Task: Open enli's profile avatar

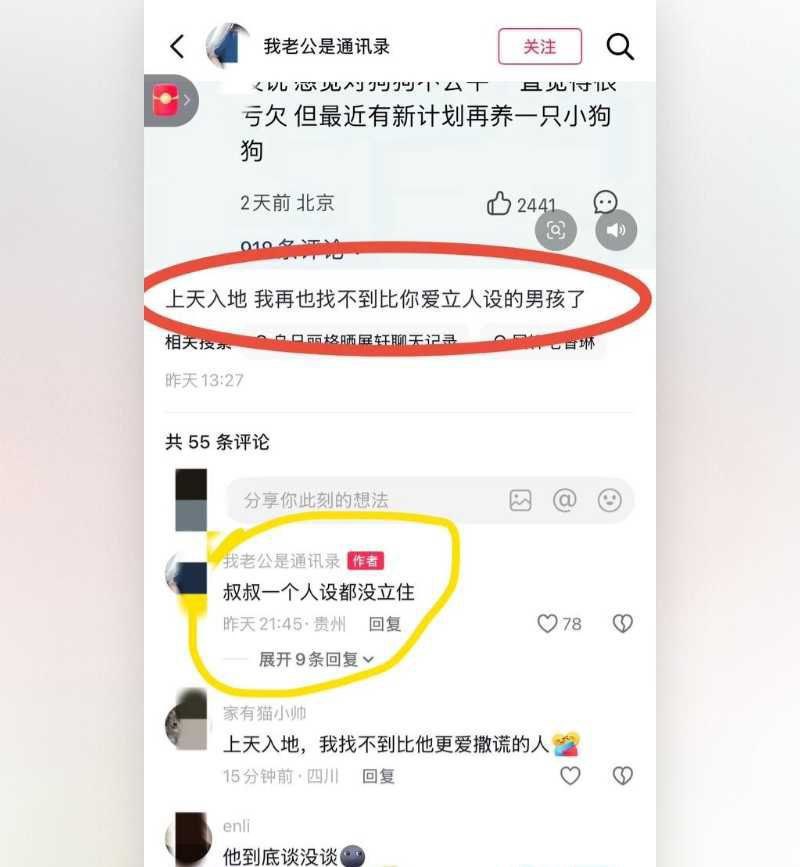Action: (188, 838)
